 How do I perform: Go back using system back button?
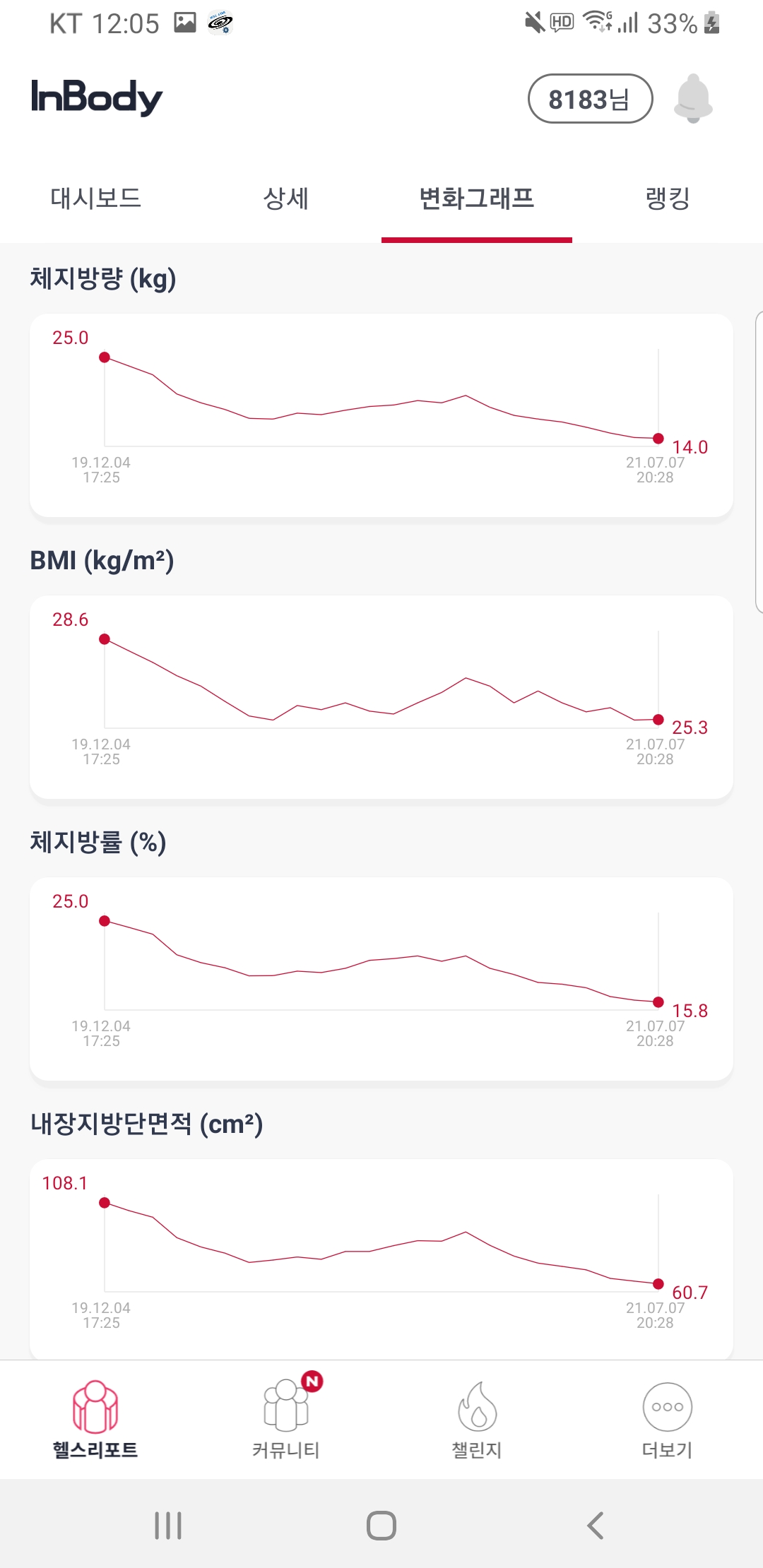(595, 1526)
